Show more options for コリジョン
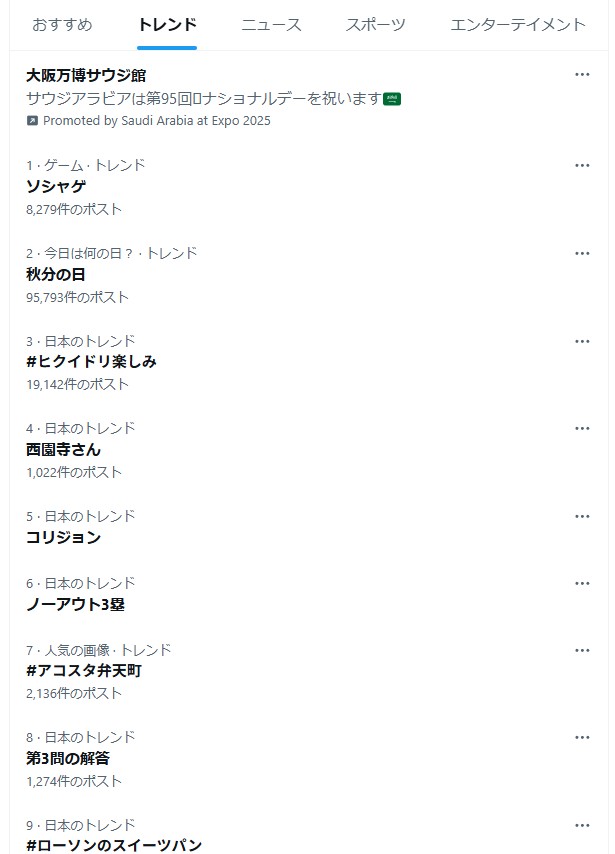This screenshot has height=854, width=615. point(582,516)
